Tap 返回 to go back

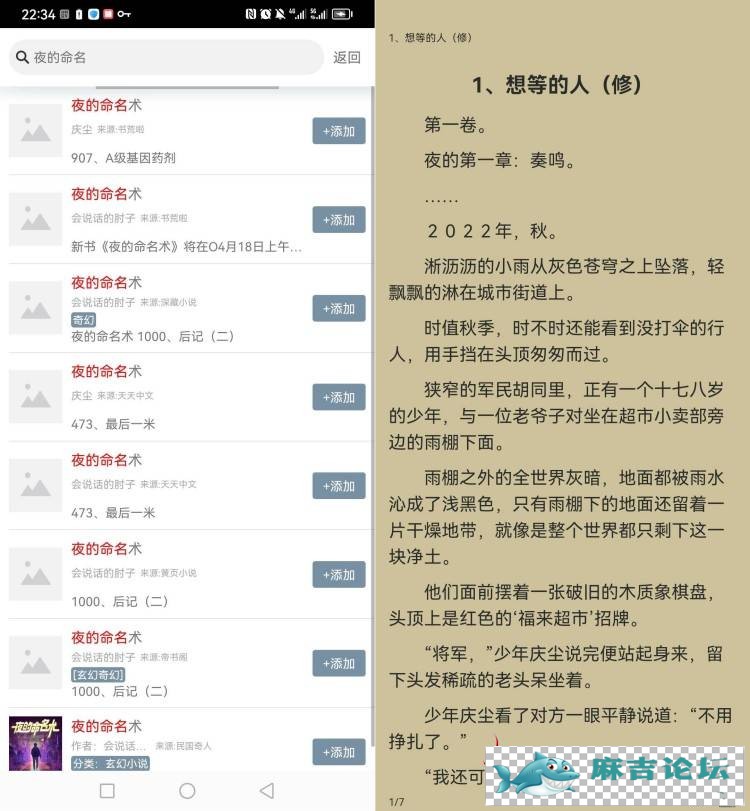pos(346,57)
